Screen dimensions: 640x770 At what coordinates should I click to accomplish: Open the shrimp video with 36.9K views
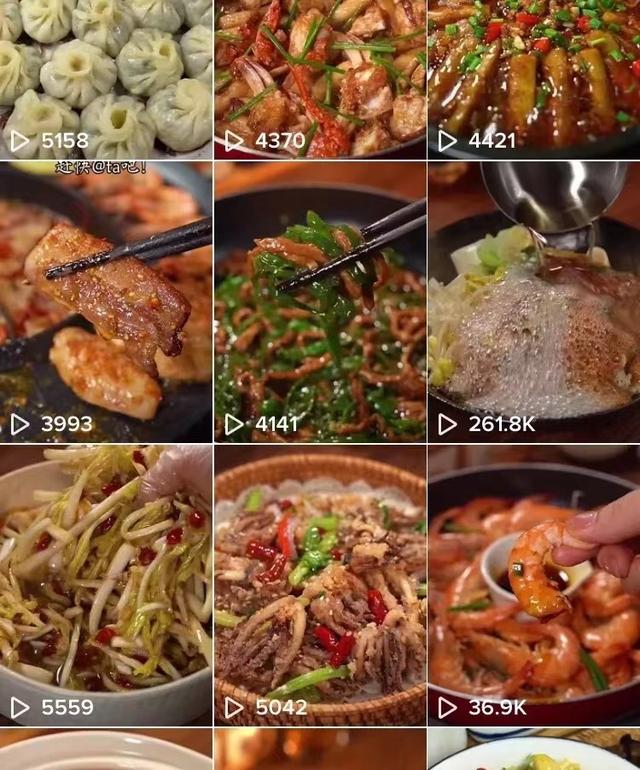pos(534,585)
